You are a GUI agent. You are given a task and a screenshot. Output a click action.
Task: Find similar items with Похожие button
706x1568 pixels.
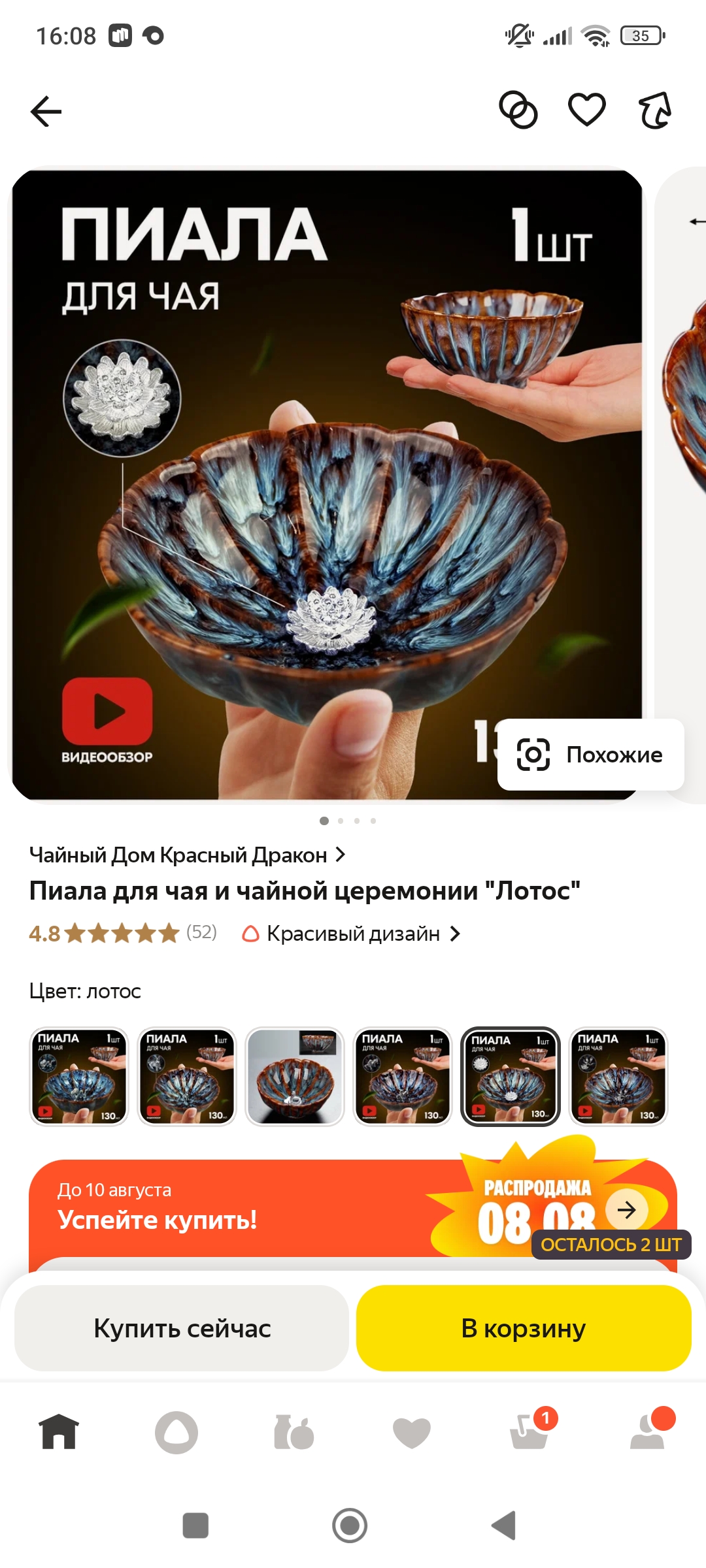(591, 755)
